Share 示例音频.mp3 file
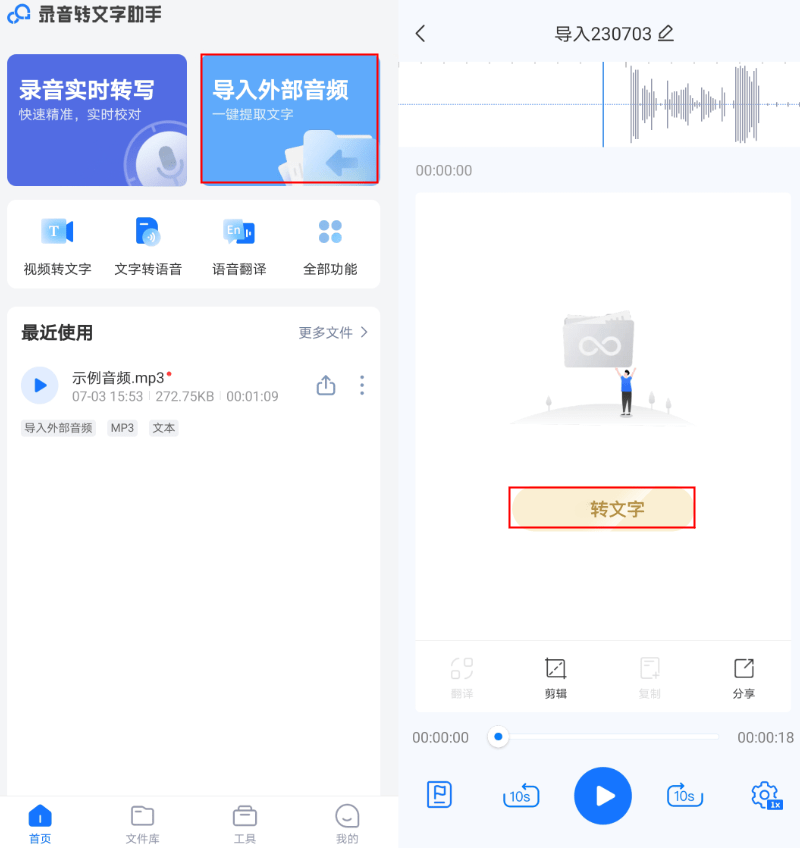 [x=326, y=385]
